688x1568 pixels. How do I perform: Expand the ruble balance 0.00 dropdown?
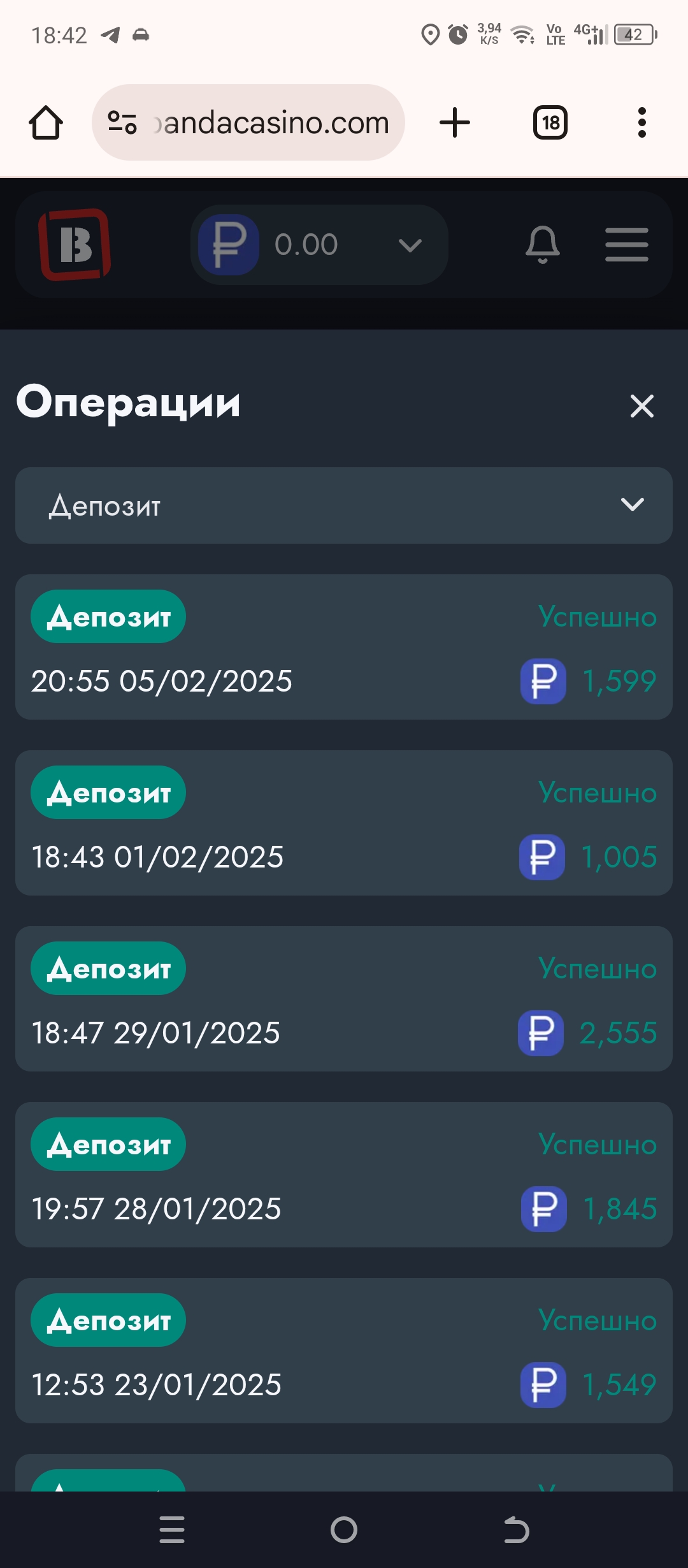[x=319, y=245]
